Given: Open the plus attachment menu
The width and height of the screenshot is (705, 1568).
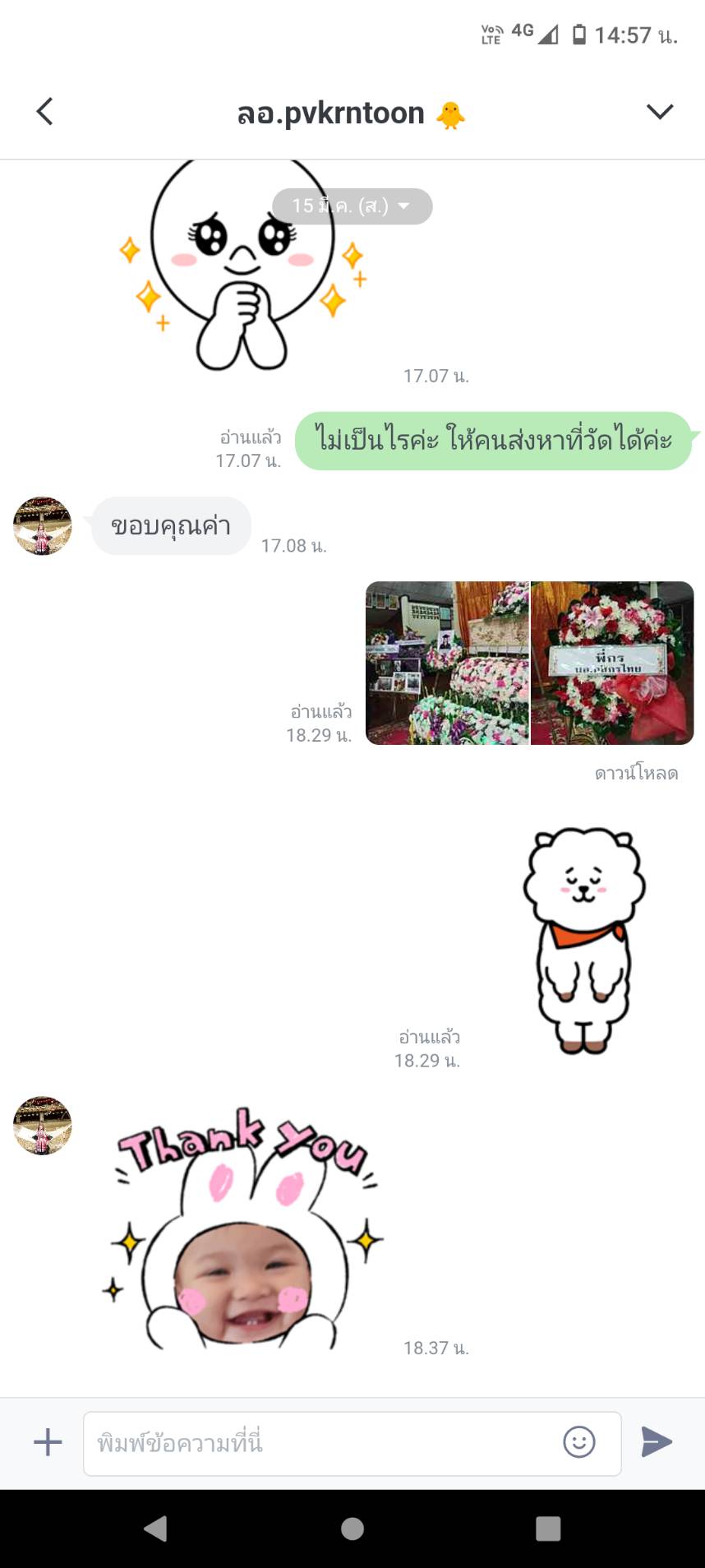Looking at the screenshot, I should (x=48, y=1442).
